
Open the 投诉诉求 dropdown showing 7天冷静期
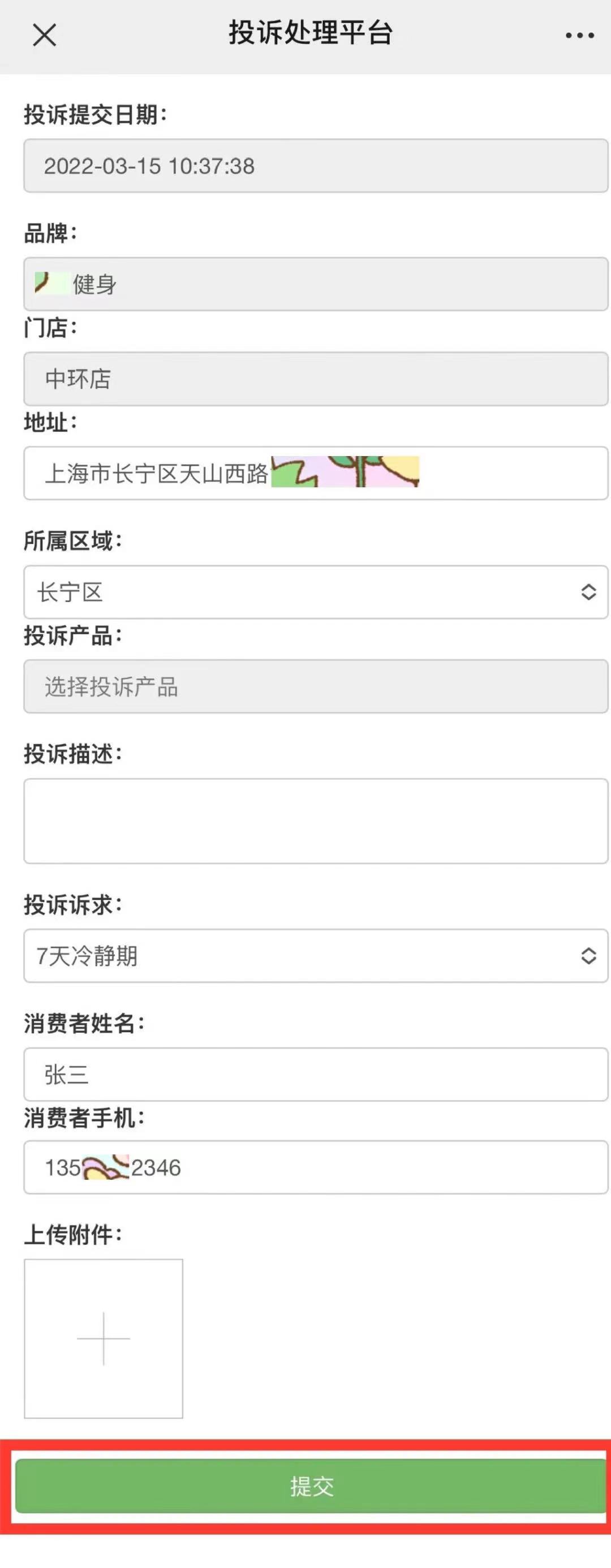(315, 955)
